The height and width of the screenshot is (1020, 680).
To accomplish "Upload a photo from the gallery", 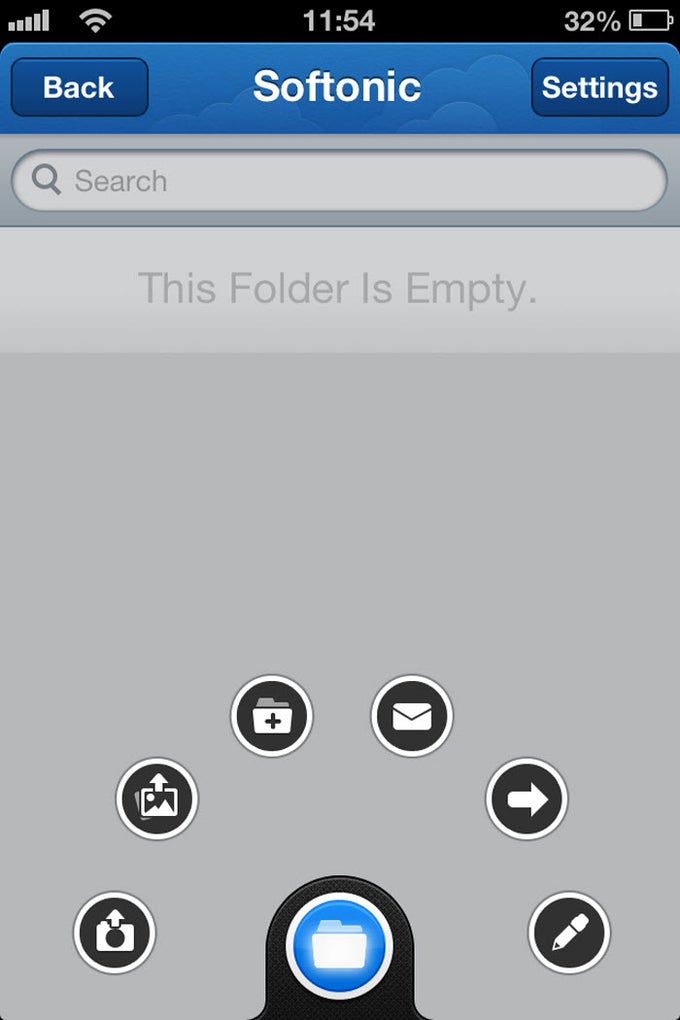I will click(x=158, y=798).
